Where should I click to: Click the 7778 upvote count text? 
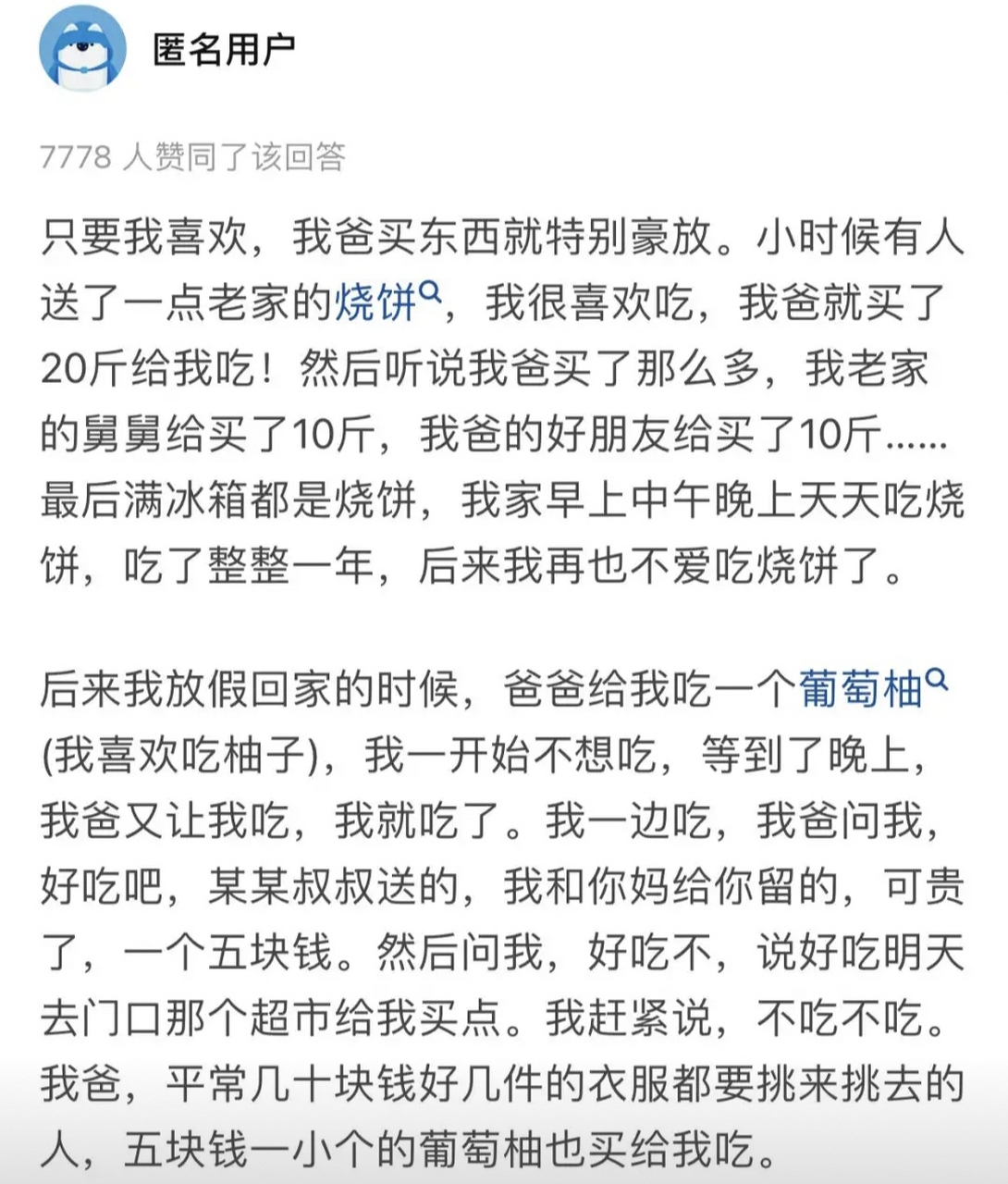click(x=74, y=155)
